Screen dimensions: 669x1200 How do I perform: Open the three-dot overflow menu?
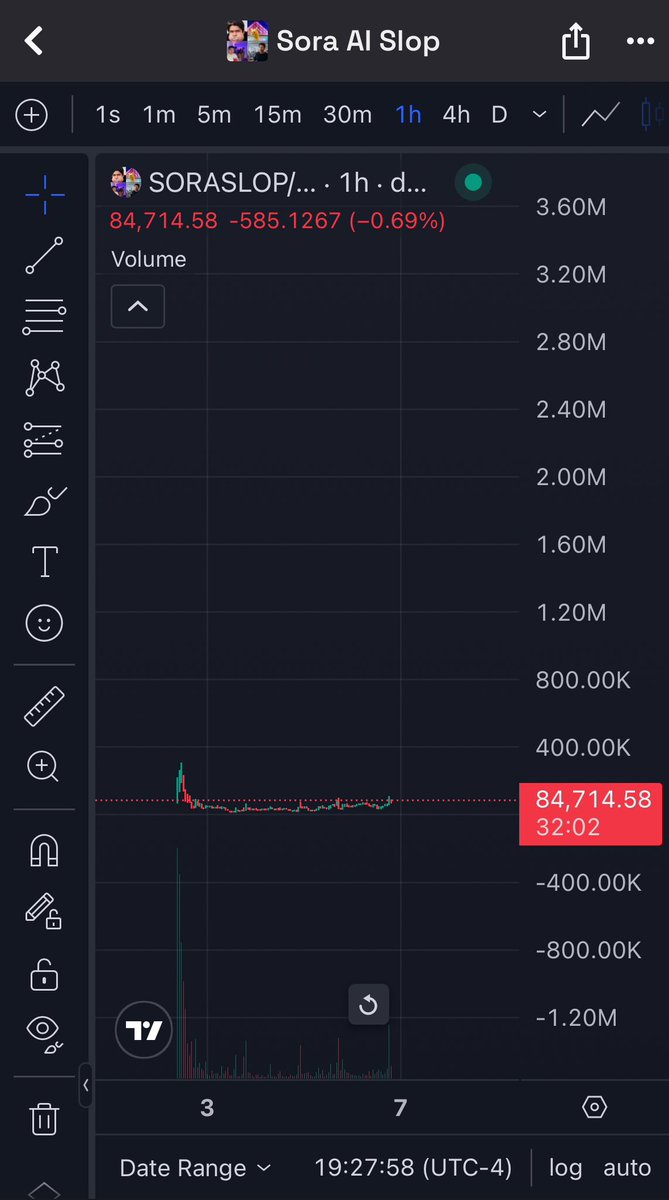pos(639,42)
